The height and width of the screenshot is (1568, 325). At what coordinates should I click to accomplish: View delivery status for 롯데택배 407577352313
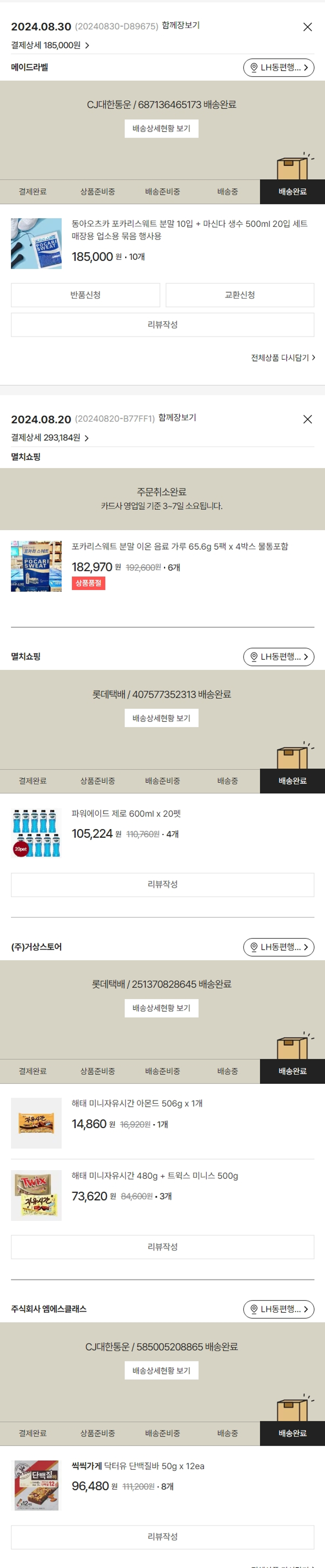(x=161, y=718)
